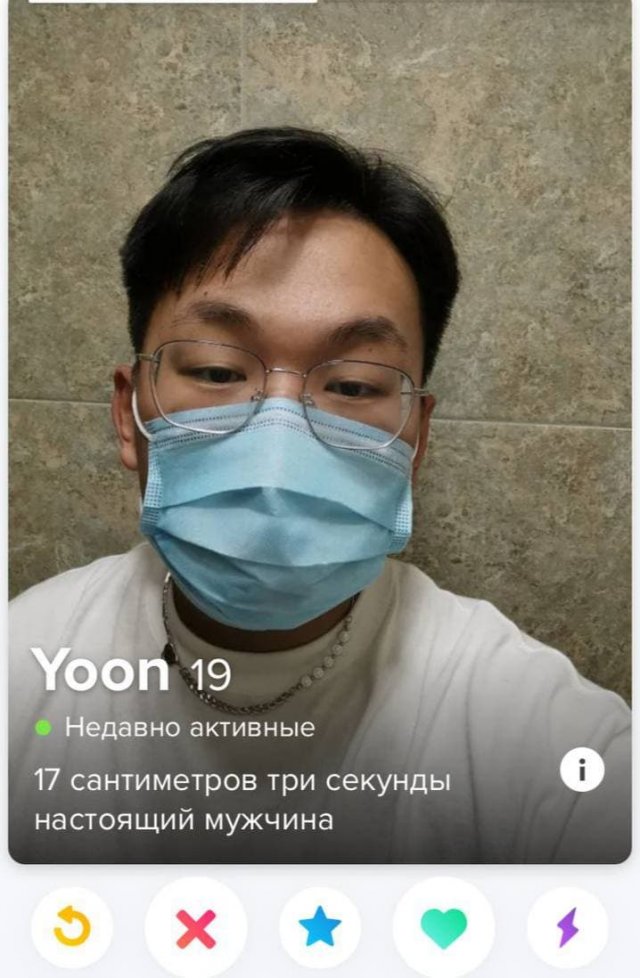Image resolution: width=640 pixels, height=978 pixels.
Task: View Yoon's profile photo card
Action: point(320,400)
